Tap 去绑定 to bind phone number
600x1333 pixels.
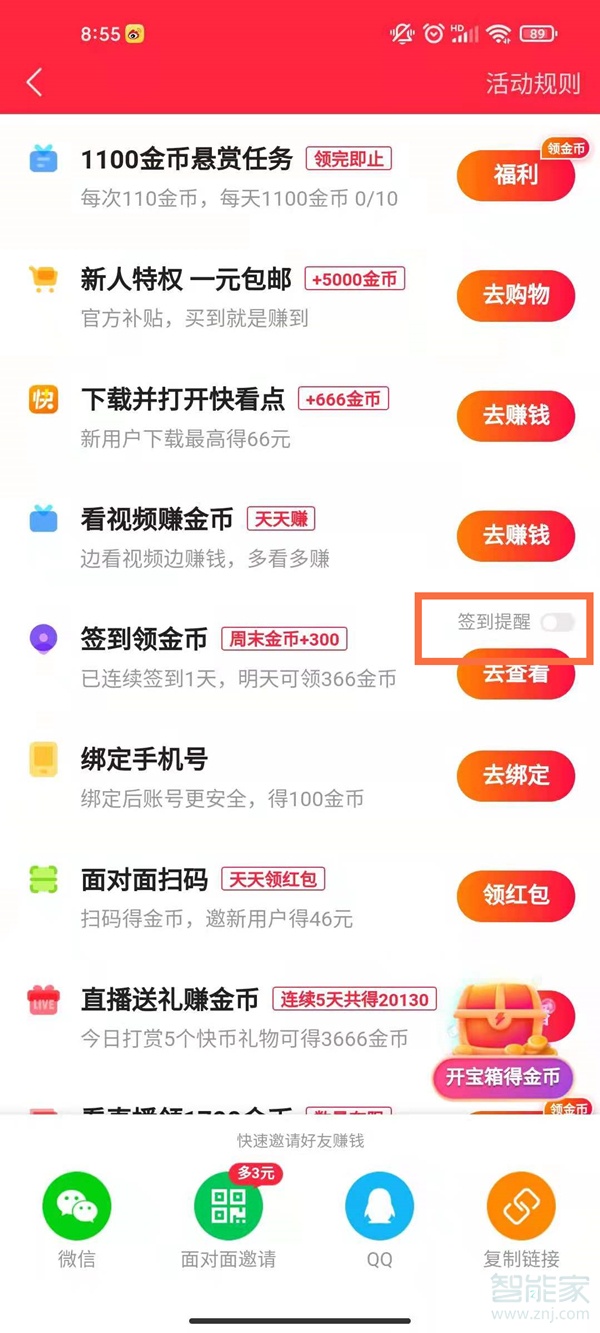click(x=516, y=775)
